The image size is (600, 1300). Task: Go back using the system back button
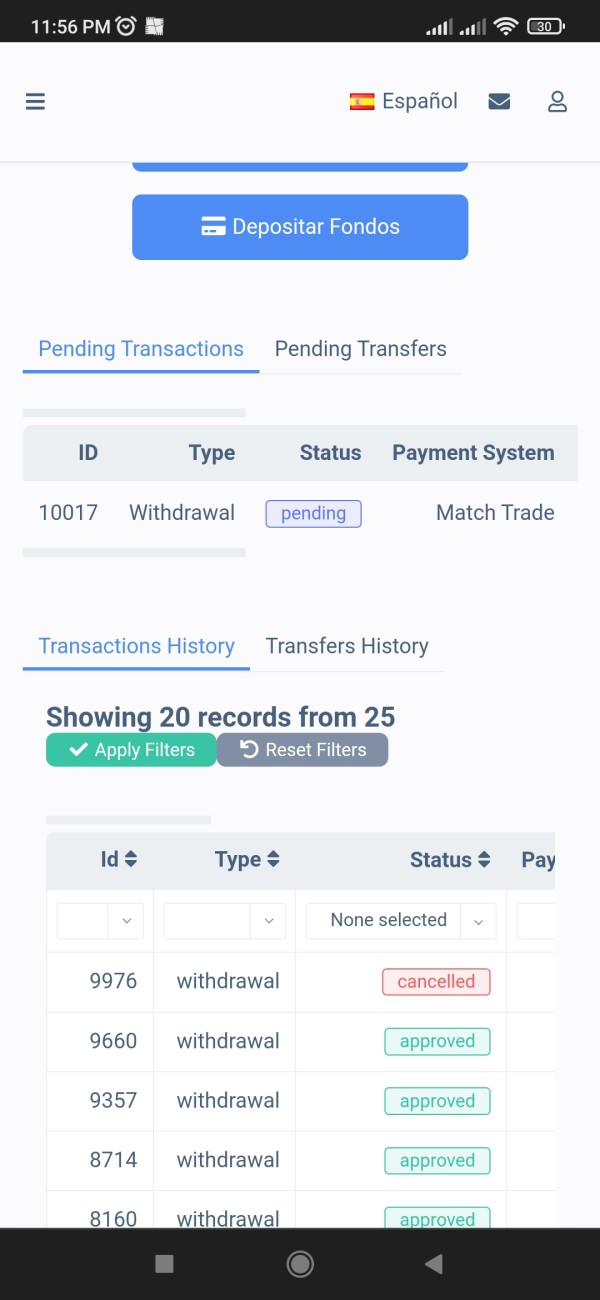pos(434,1264)
